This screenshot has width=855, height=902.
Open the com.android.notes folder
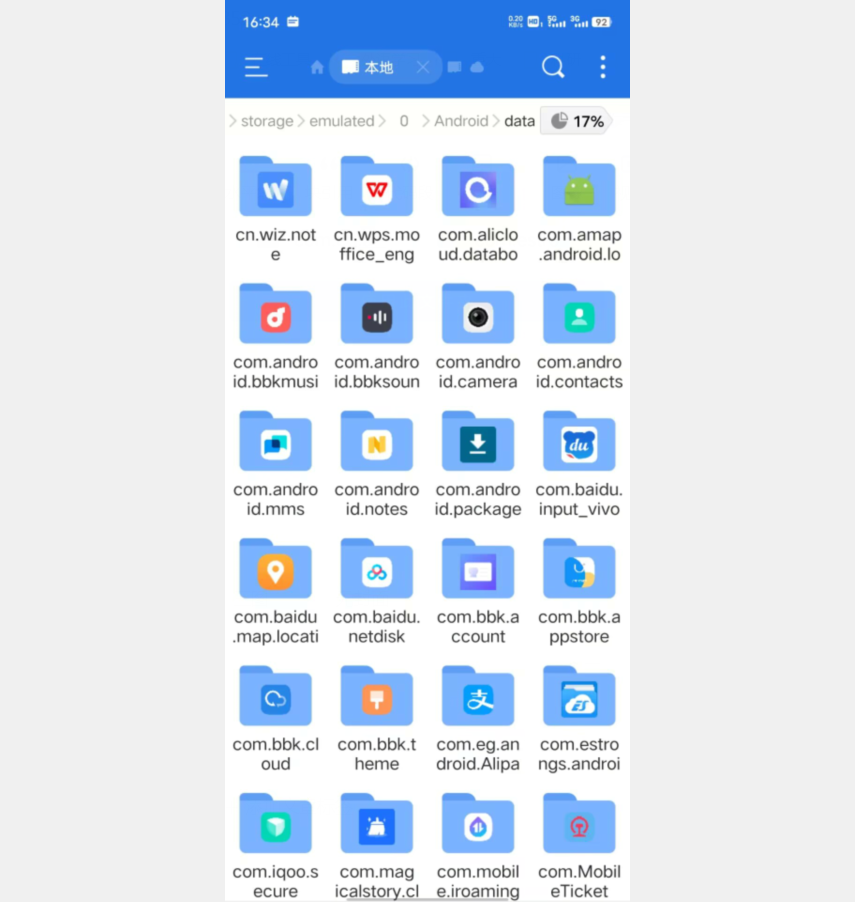(377, 443)
